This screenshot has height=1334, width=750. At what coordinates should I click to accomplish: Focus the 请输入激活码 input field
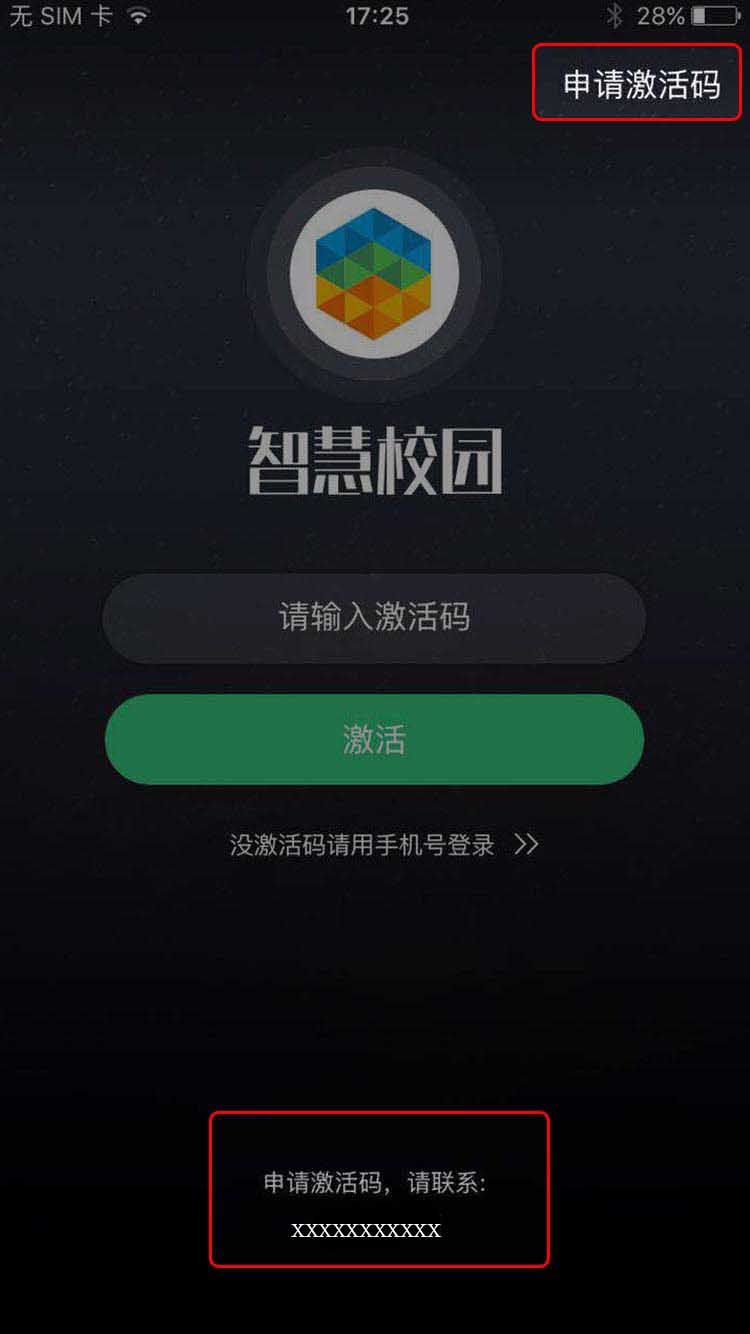374,617
